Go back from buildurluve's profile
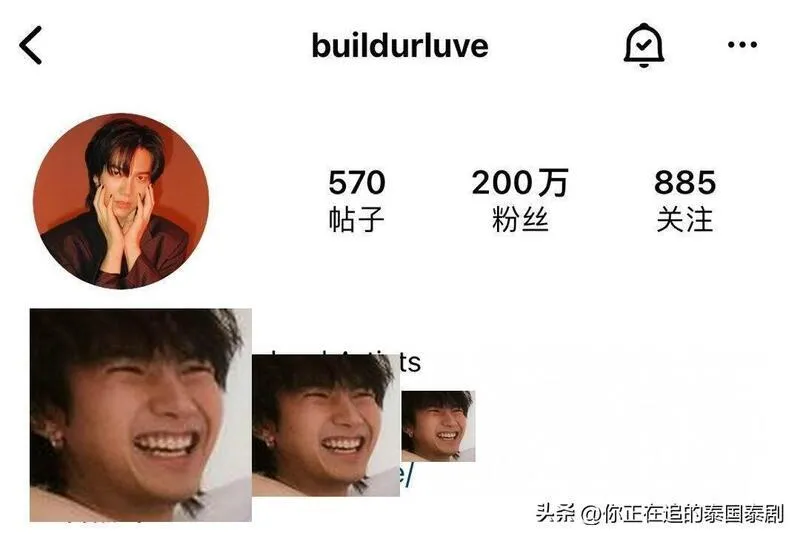 (32, 45)
